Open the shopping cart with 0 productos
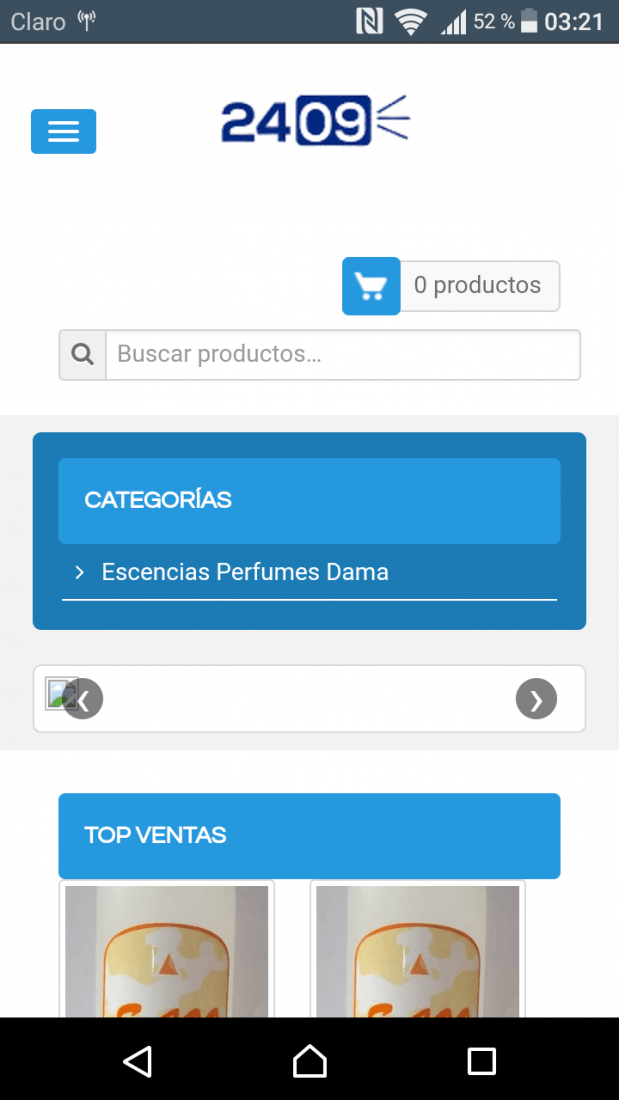This screenshot has width=619, height=1100. click(x=451, y=286)
